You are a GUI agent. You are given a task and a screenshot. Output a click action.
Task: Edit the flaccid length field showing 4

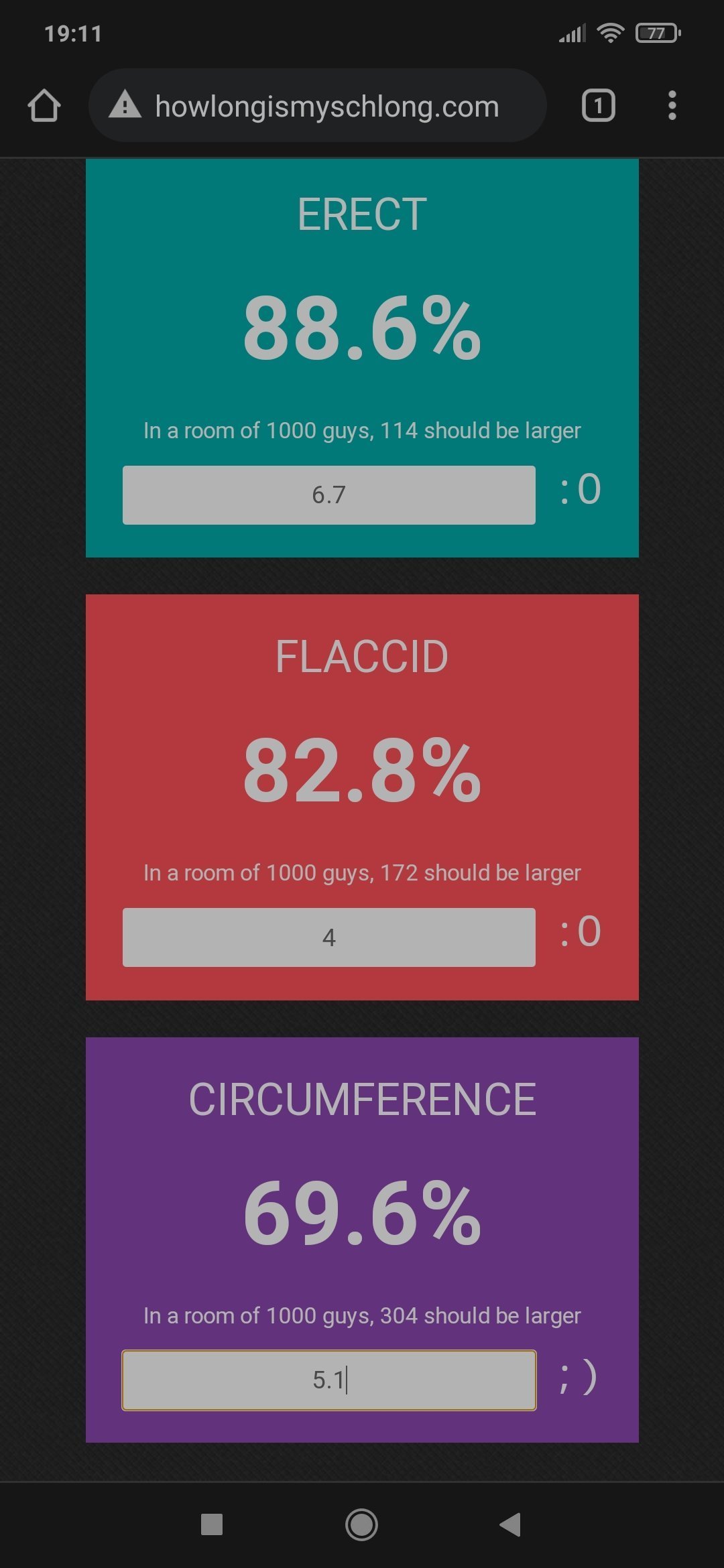click(328, 937)
